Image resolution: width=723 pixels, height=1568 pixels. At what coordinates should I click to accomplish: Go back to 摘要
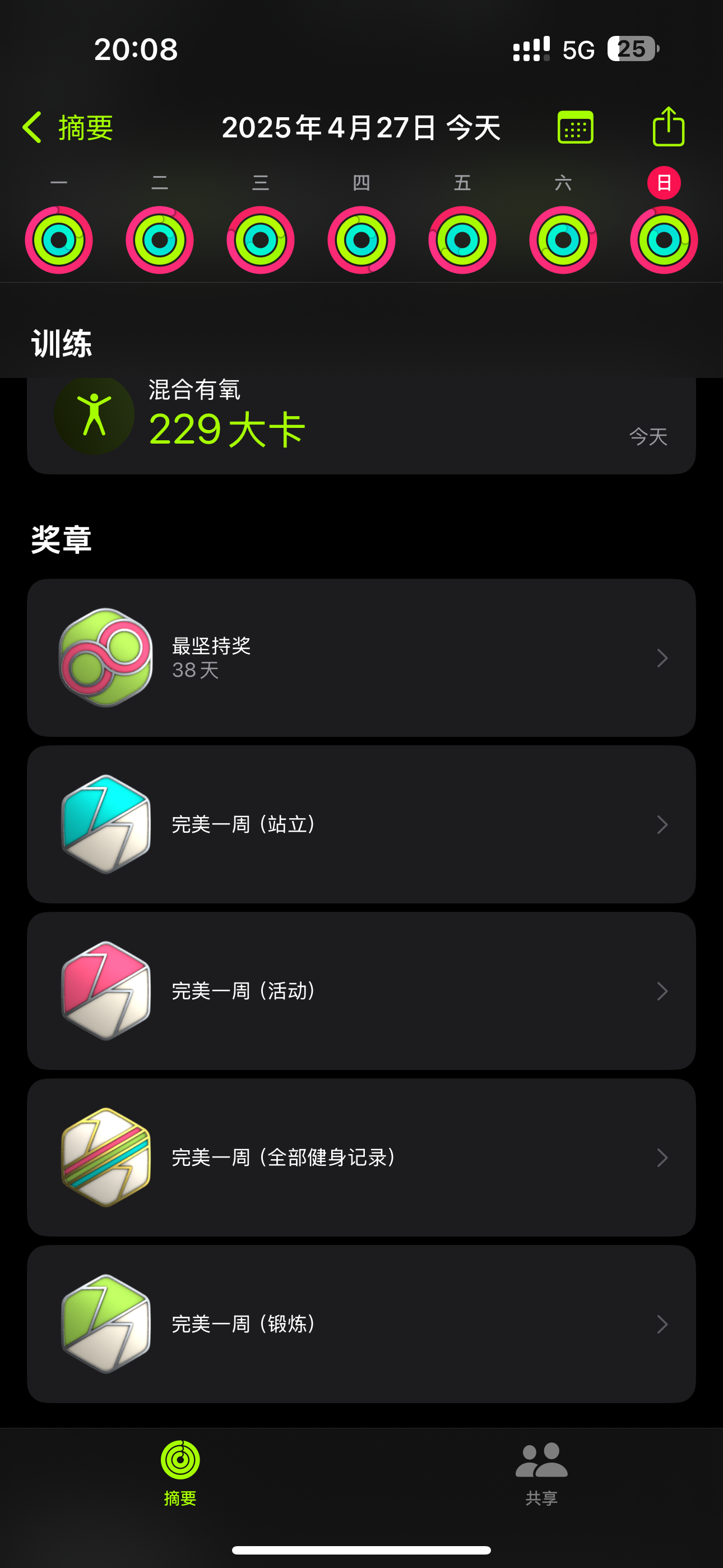[68, 128]
